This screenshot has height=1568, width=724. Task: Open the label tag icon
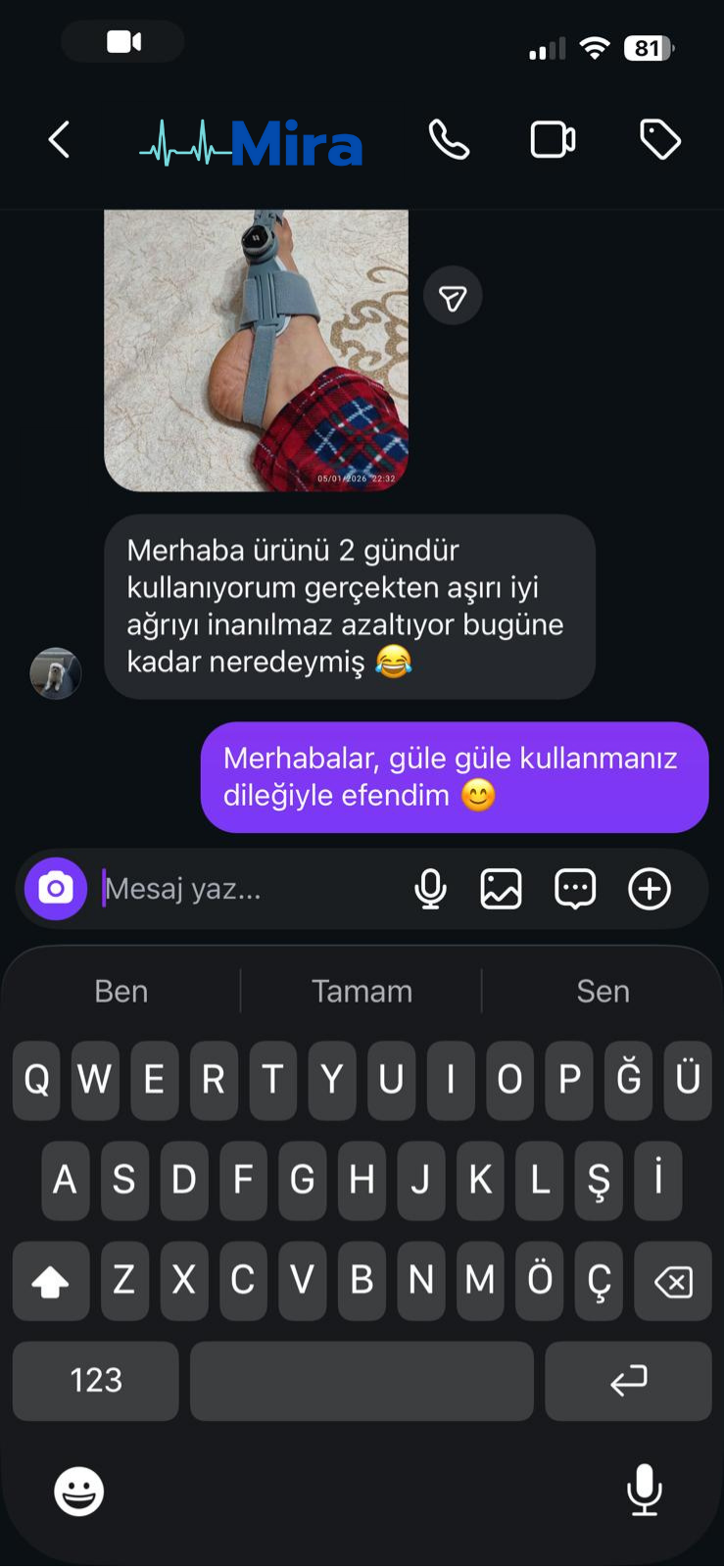click(x=659, y=140)
